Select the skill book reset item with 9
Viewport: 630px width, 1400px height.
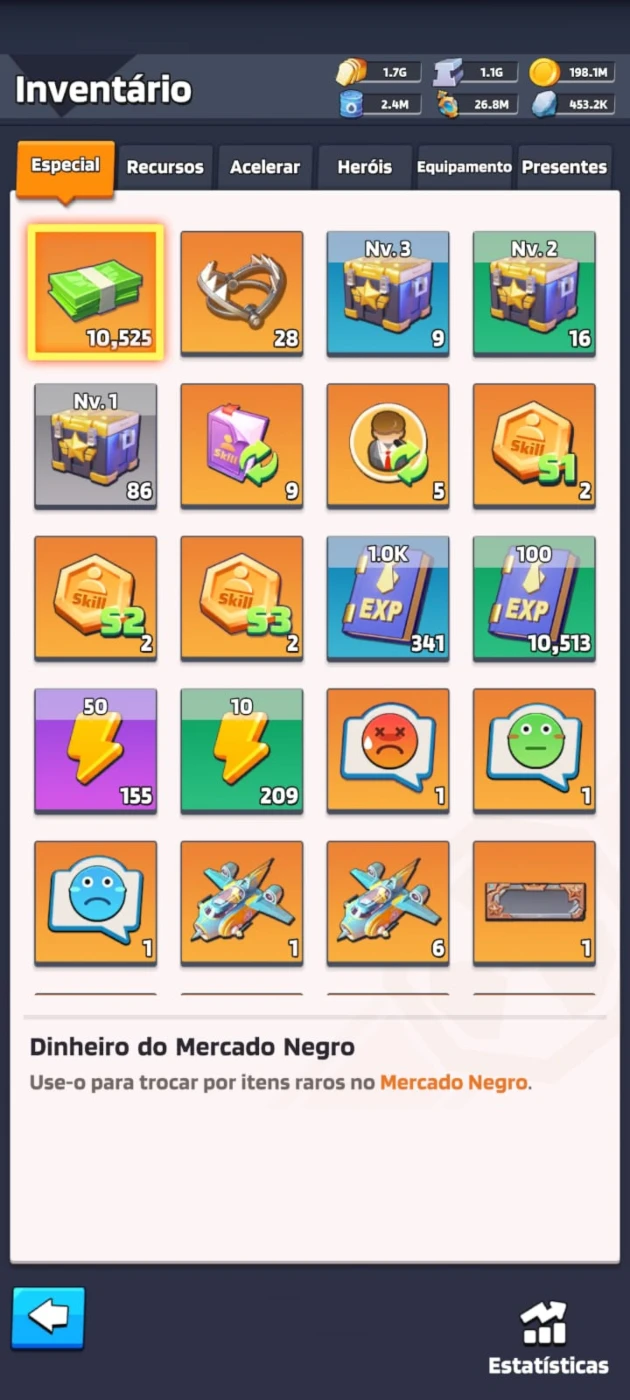[242, 446]
